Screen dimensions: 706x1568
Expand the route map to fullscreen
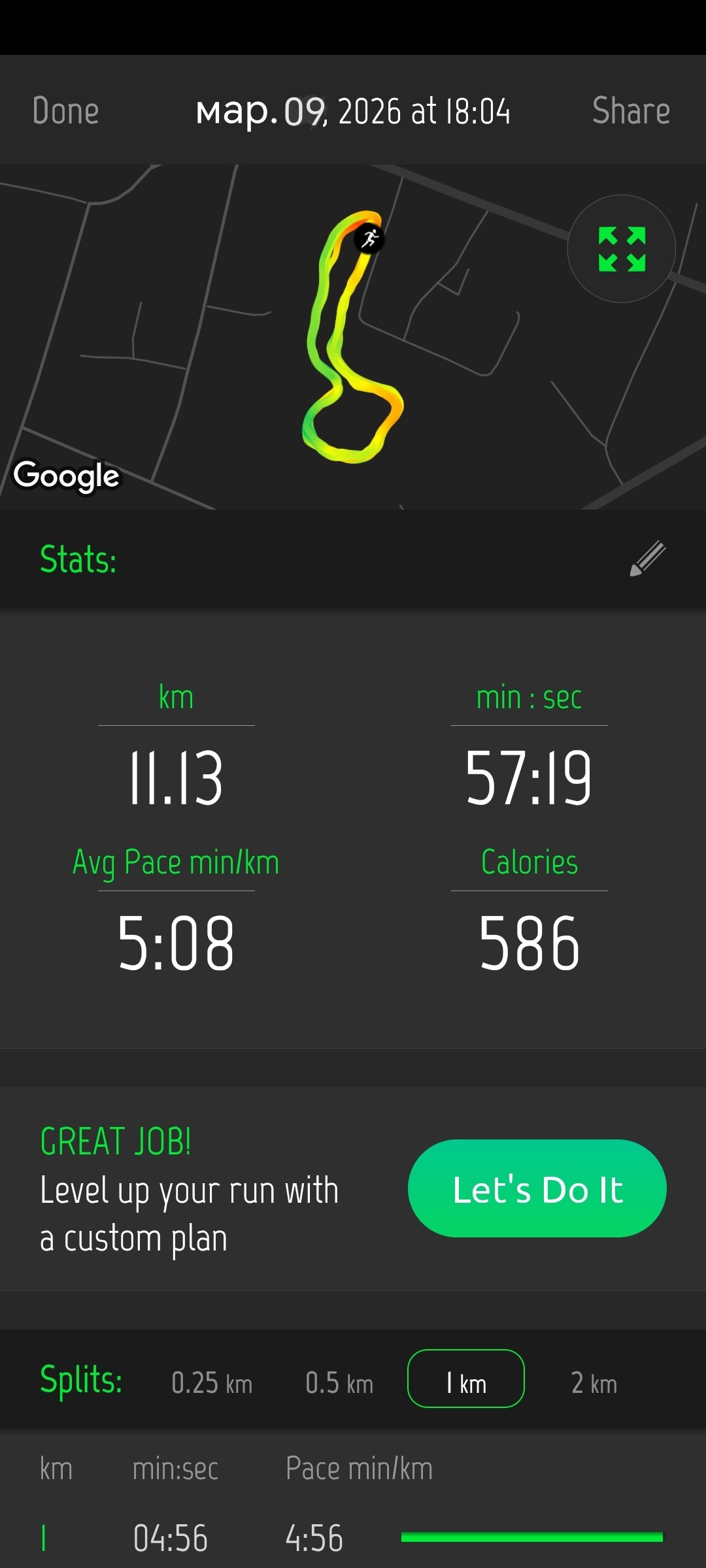[621, 249]
